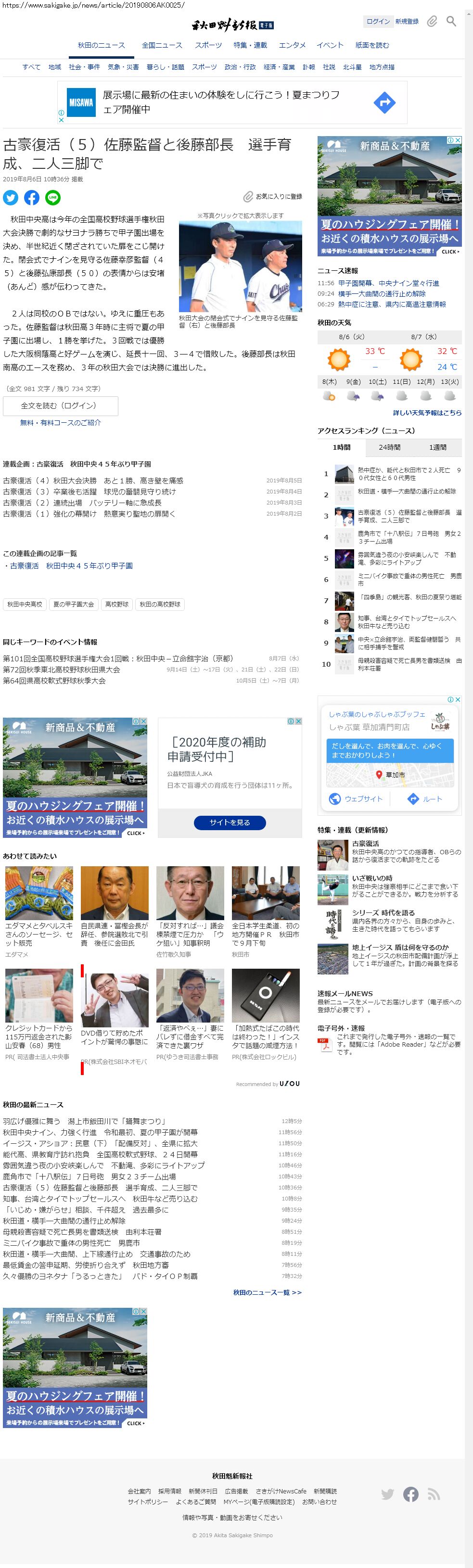This screenshot has height=1568, width=473.
Task: Tap サイトを見る ad button
Action: (230, 822)
